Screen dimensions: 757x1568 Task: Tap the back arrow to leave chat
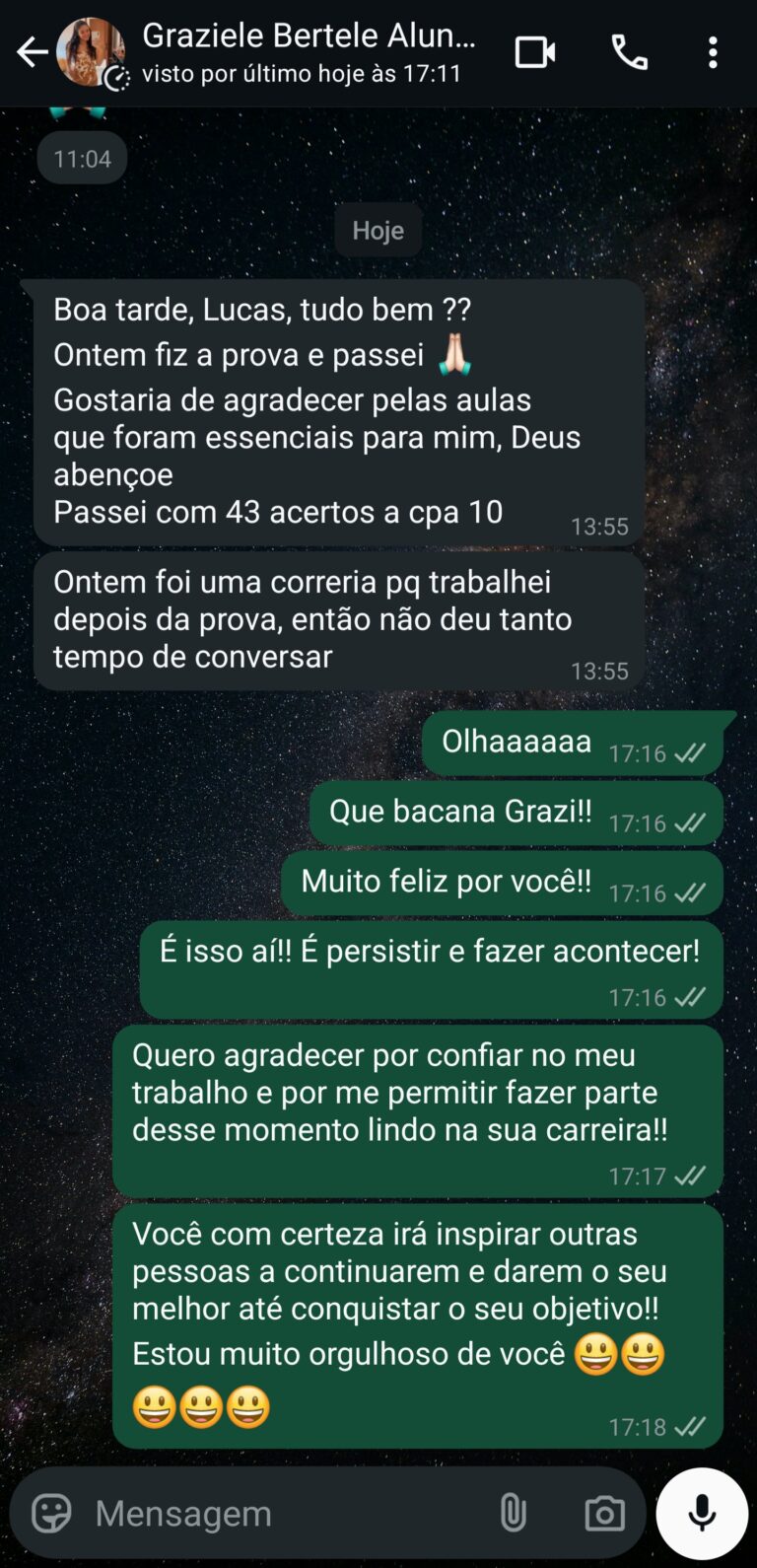click(33, 52)
